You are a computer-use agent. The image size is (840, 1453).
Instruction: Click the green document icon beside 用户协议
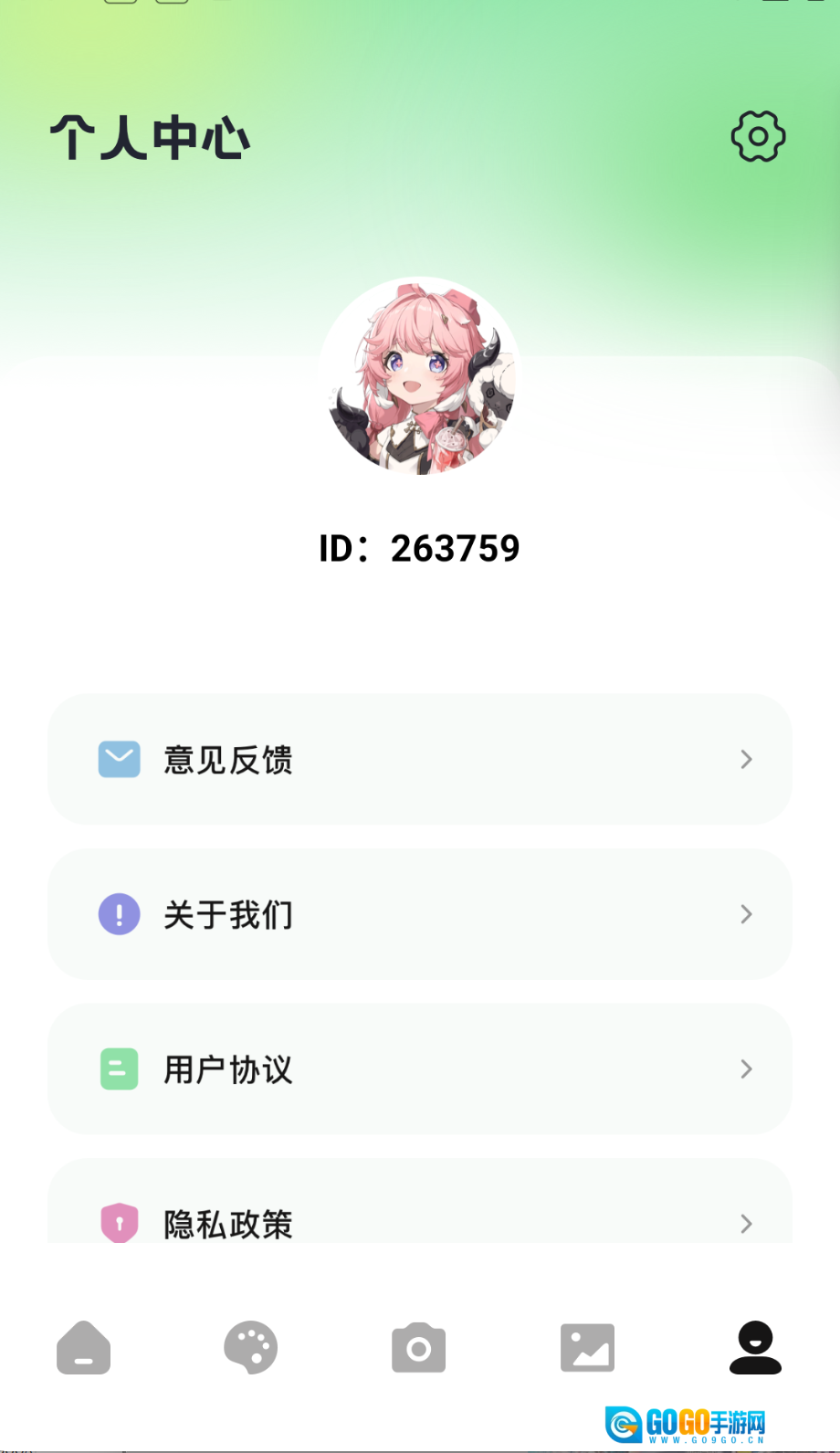119,1069
